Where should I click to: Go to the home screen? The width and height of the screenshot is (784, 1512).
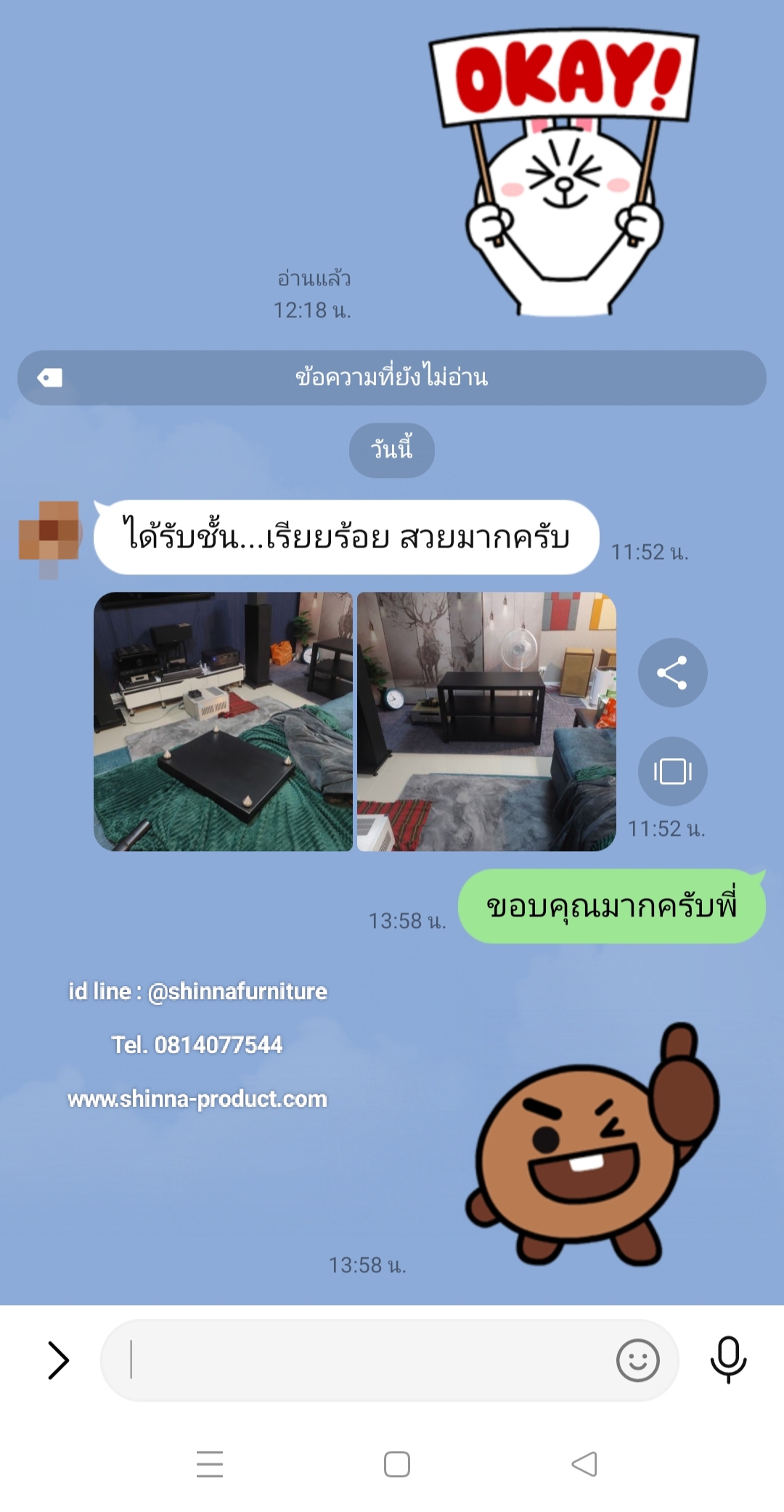point(397,1464)
